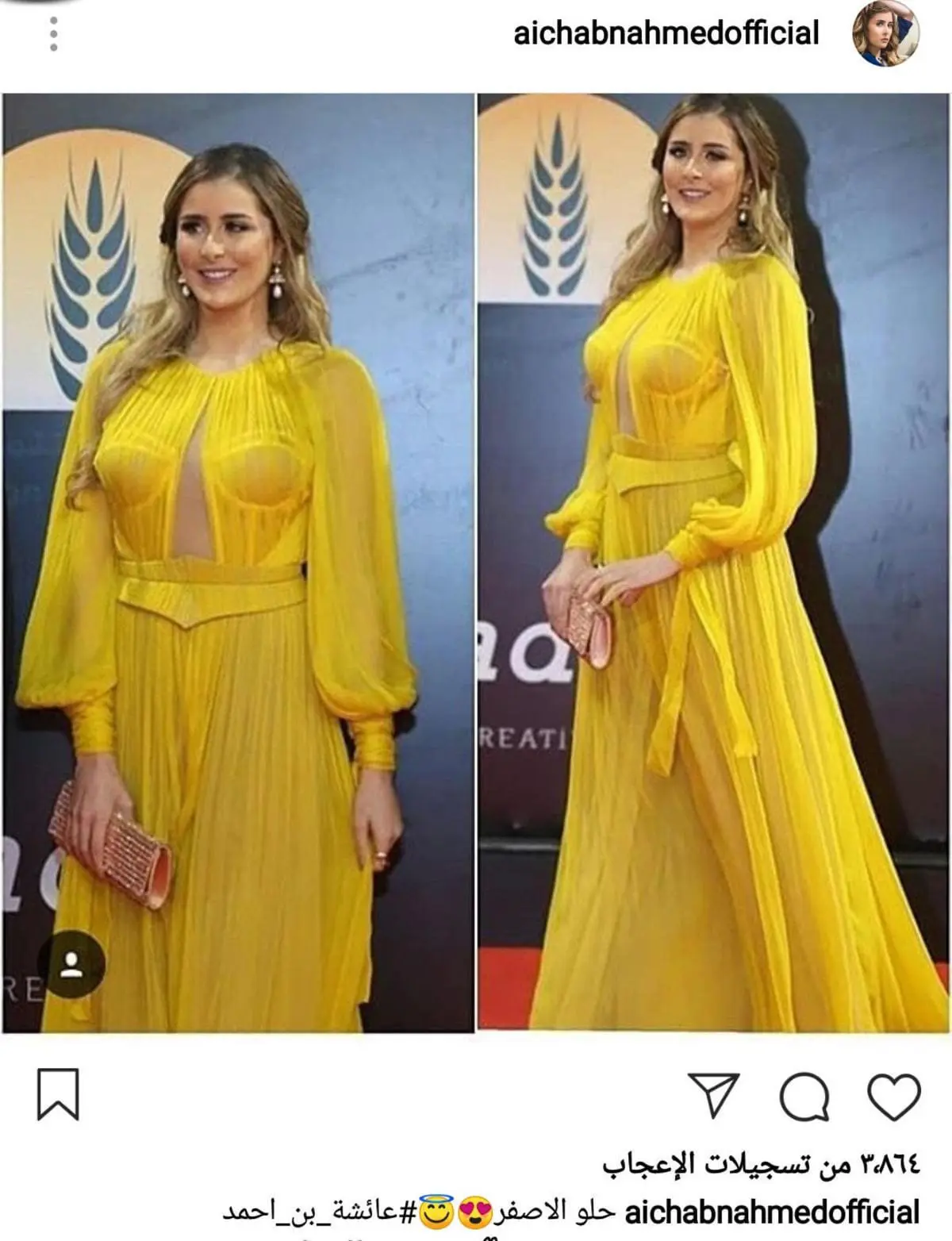The width and height of the screenshot is (952, 1241).
Task: Open aichabnahmedofficial username in header
Action: (666, 33)
